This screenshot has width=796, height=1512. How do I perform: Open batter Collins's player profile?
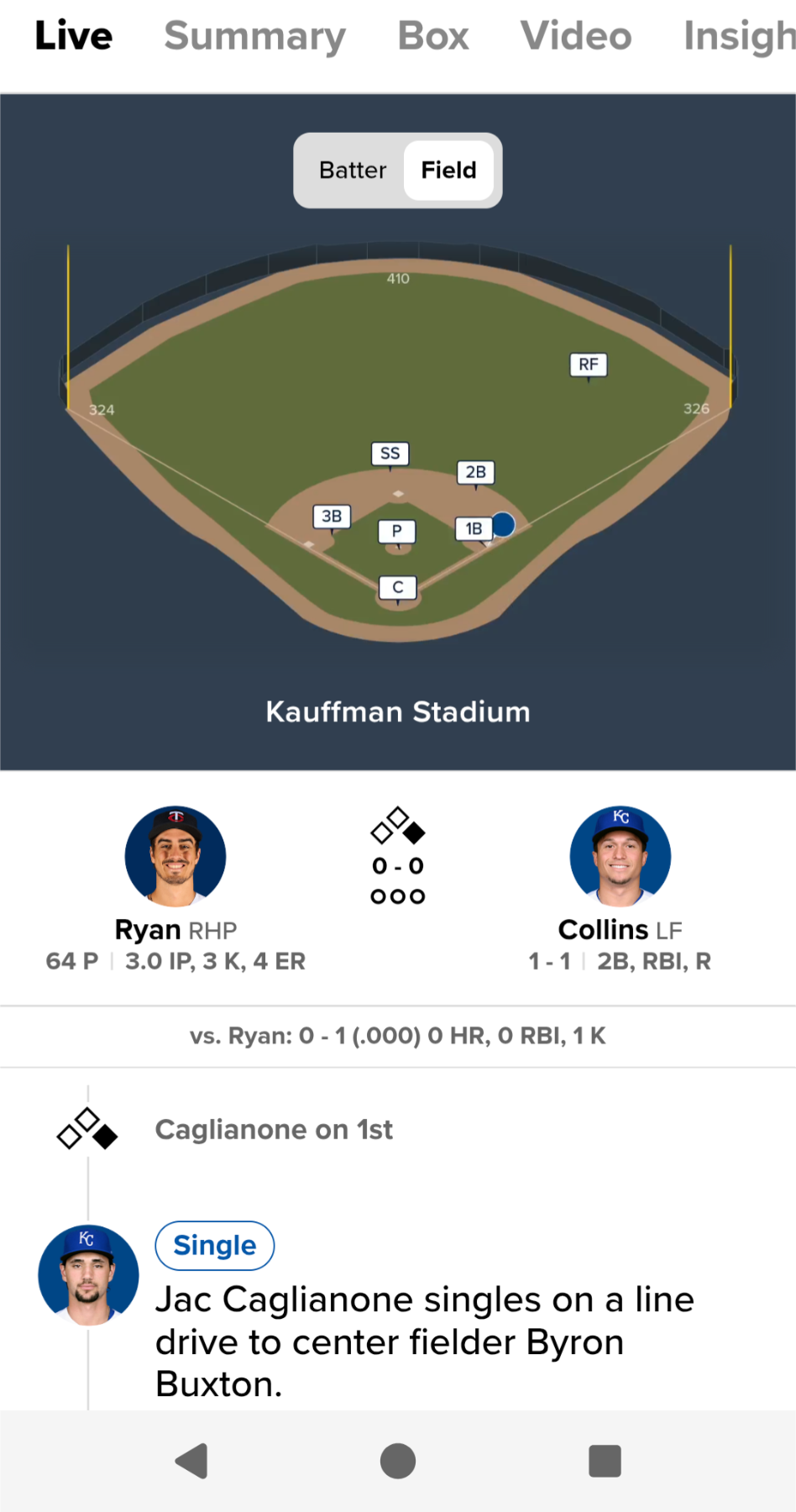click(620, 857)
